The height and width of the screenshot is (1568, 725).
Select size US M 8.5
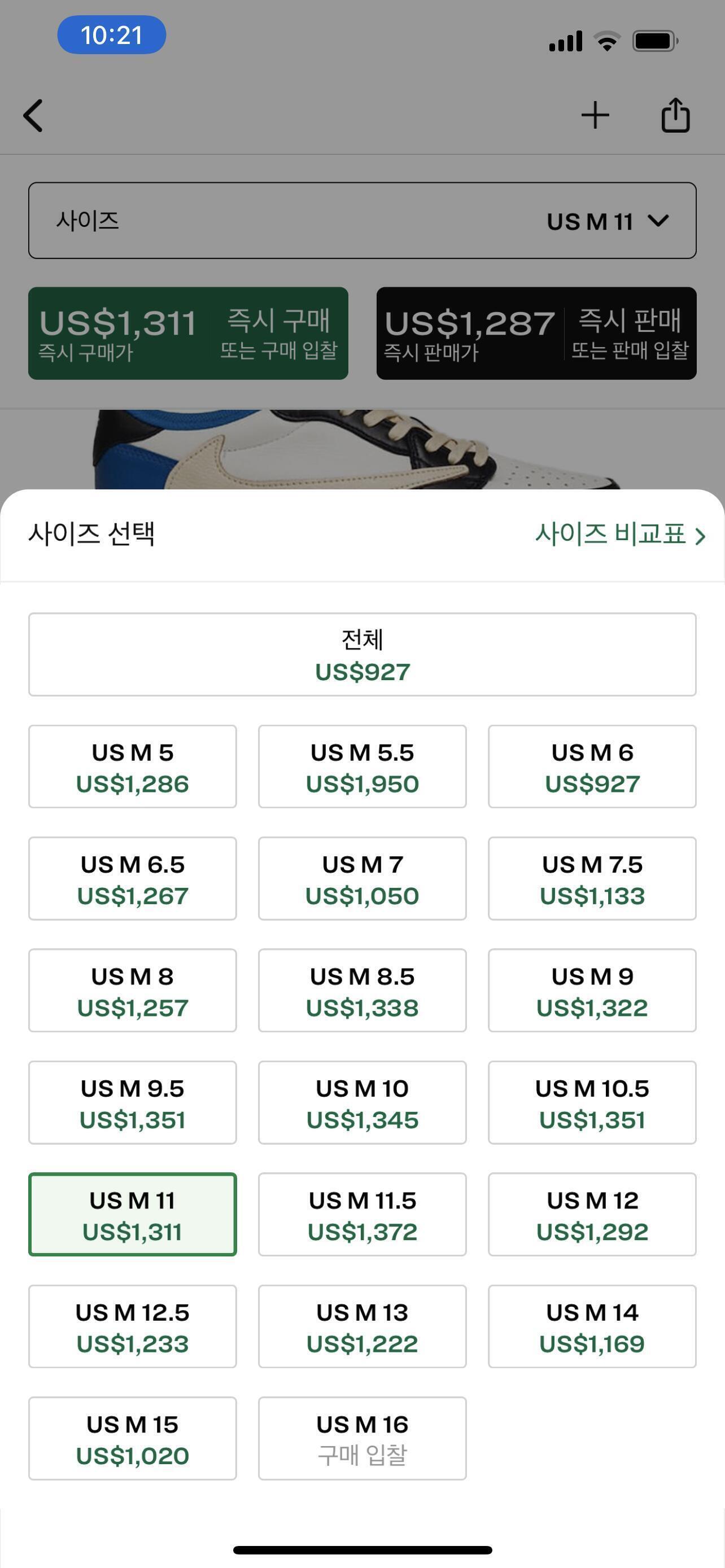pos(362,991)
